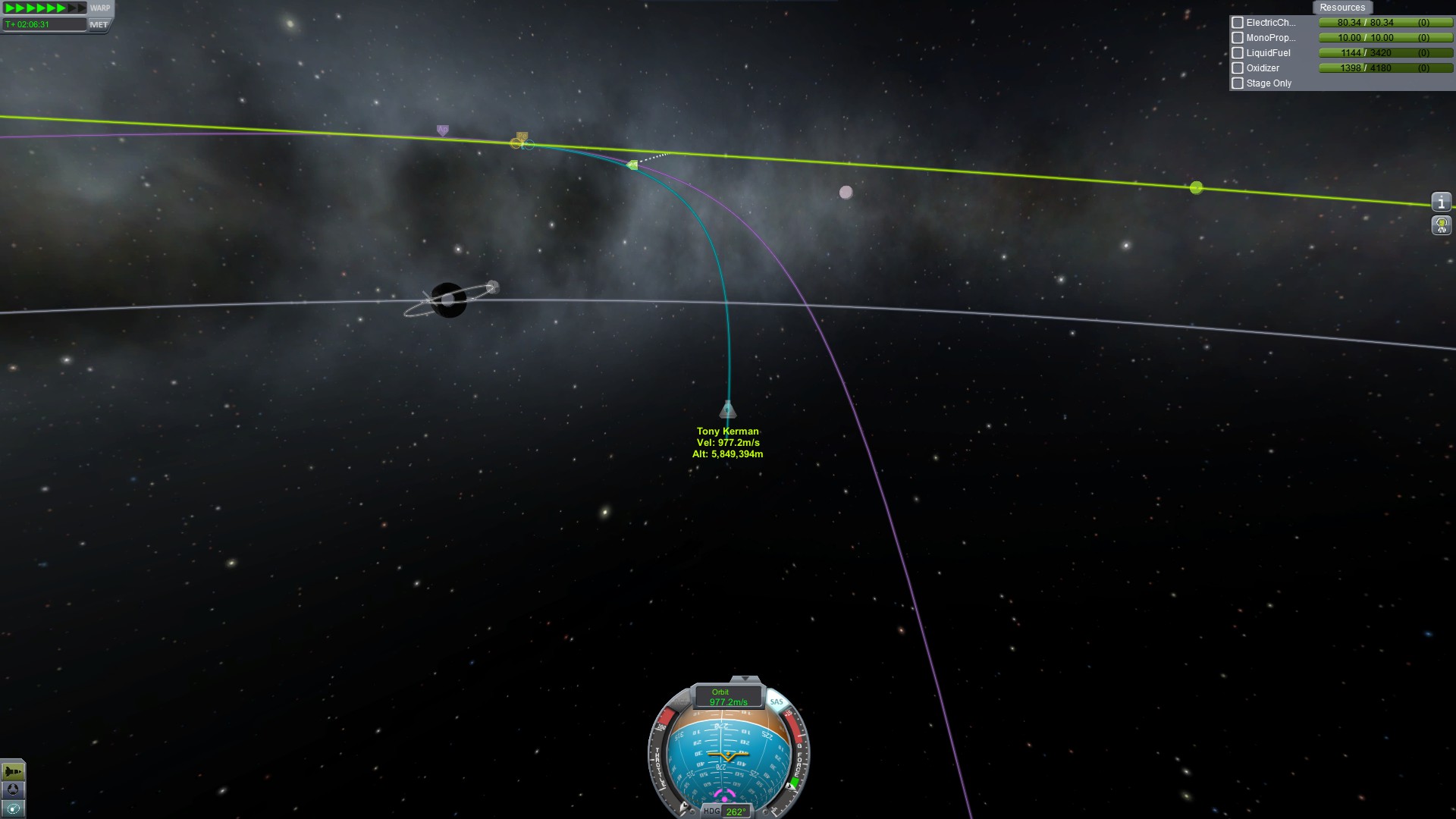Enable the Stage Only checkbox
The image size is (1456, 819).
1238,83
